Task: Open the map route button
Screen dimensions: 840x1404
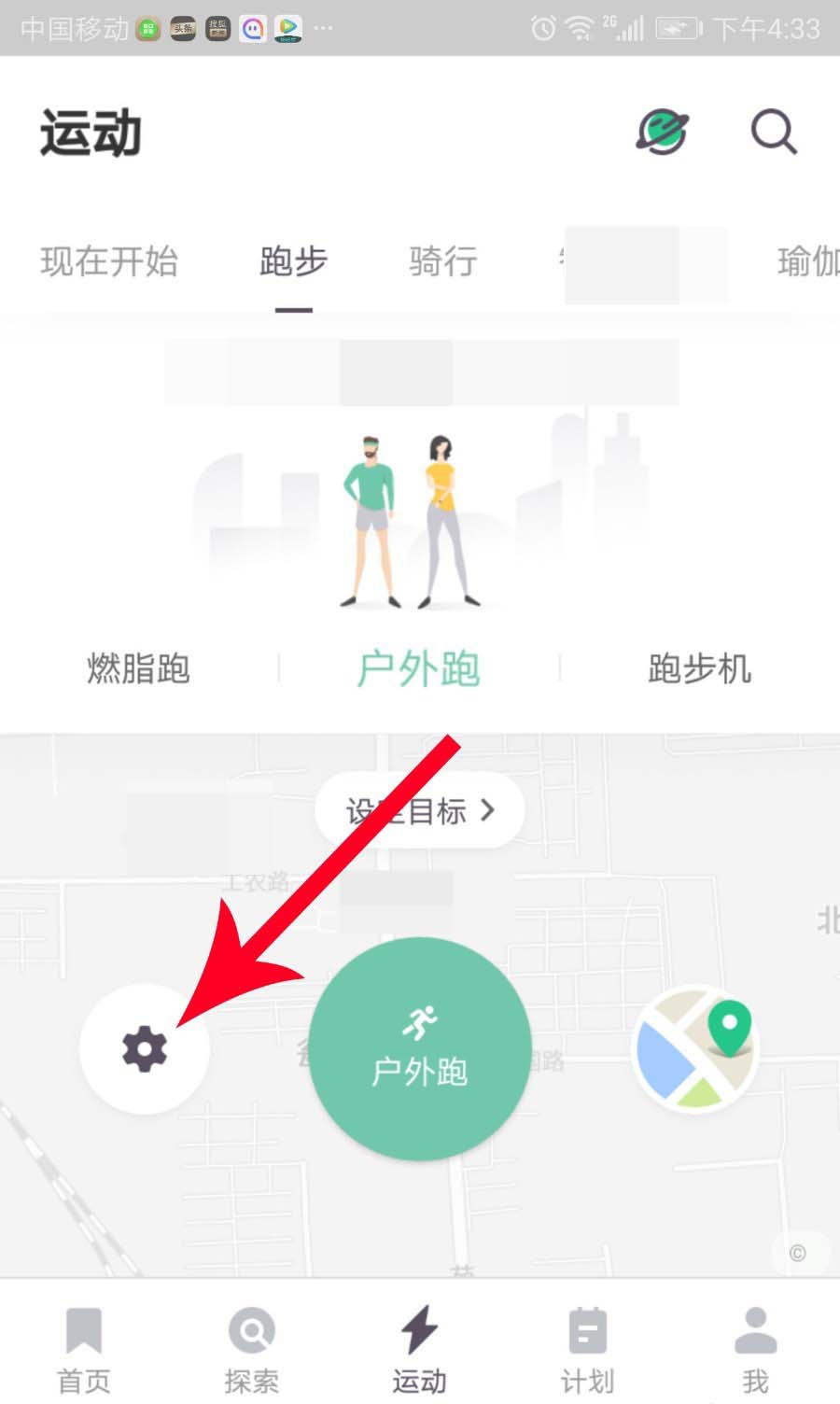Action: point(695,1048)
